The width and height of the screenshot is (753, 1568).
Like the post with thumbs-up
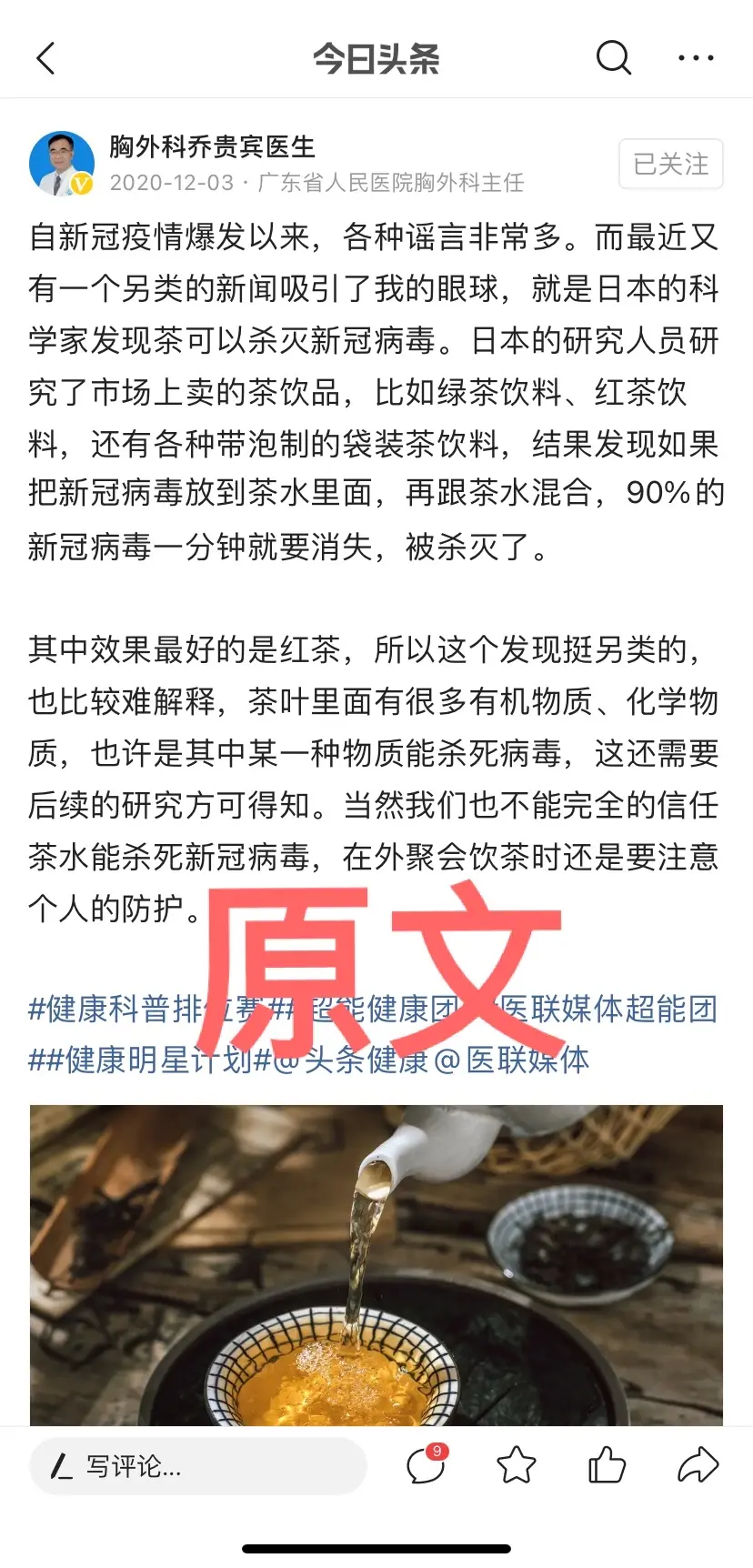pos(607,1465)
